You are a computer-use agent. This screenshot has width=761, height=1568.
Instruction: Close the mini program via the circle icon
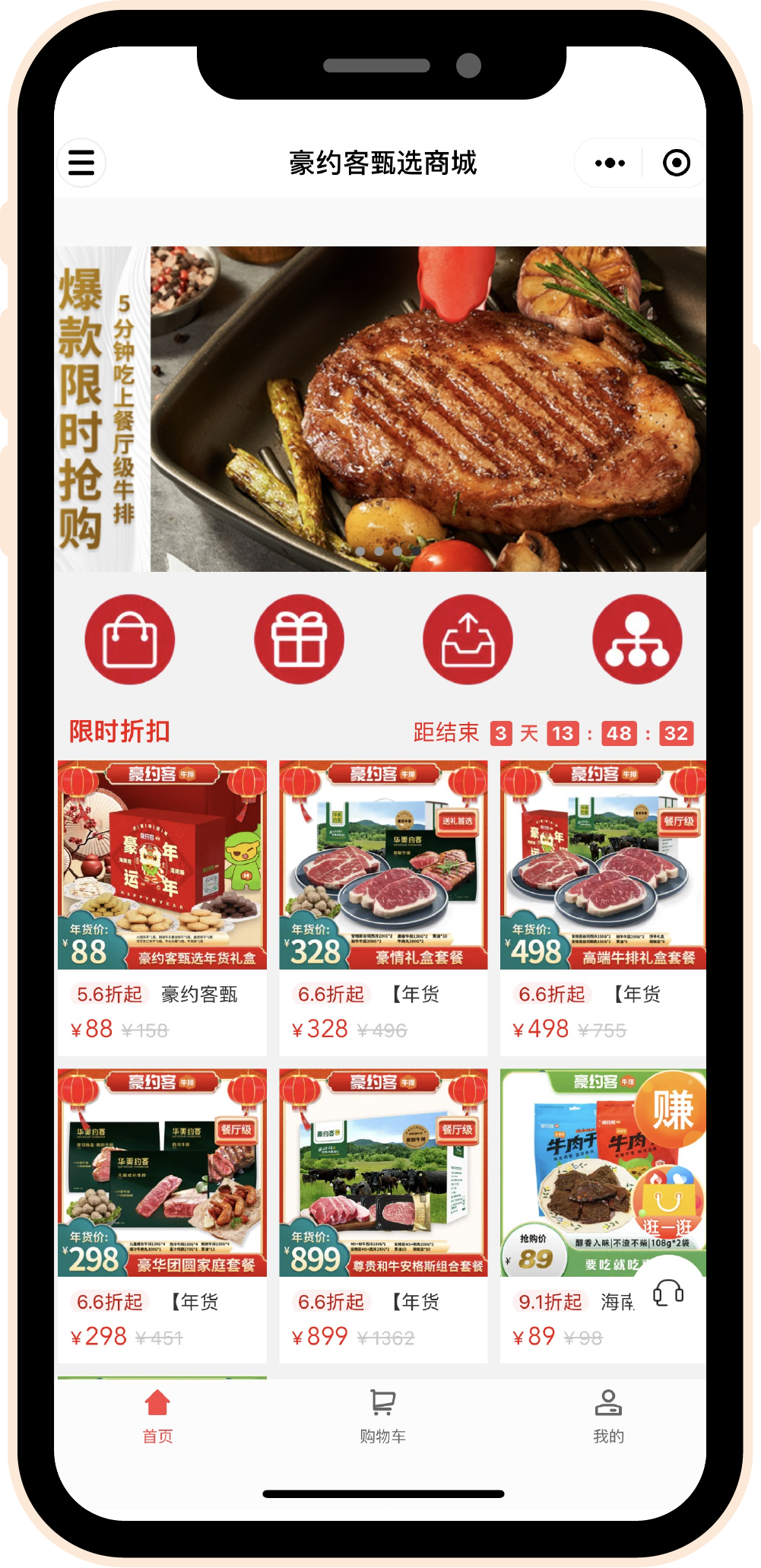676,163
